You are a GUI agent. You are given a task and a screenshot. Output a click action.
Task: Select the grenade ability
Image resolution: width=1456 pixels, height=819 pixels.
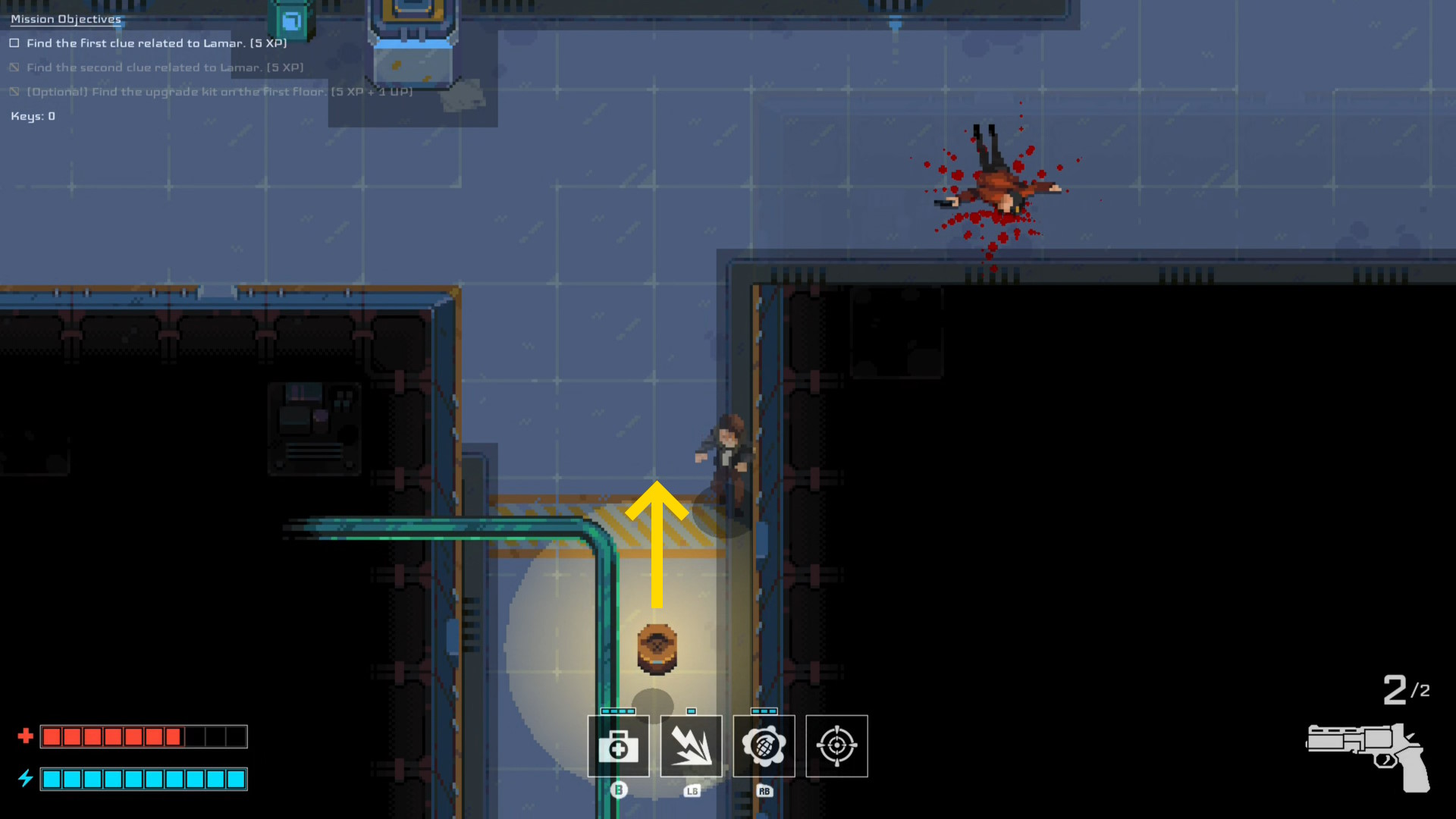click(764, 746)
